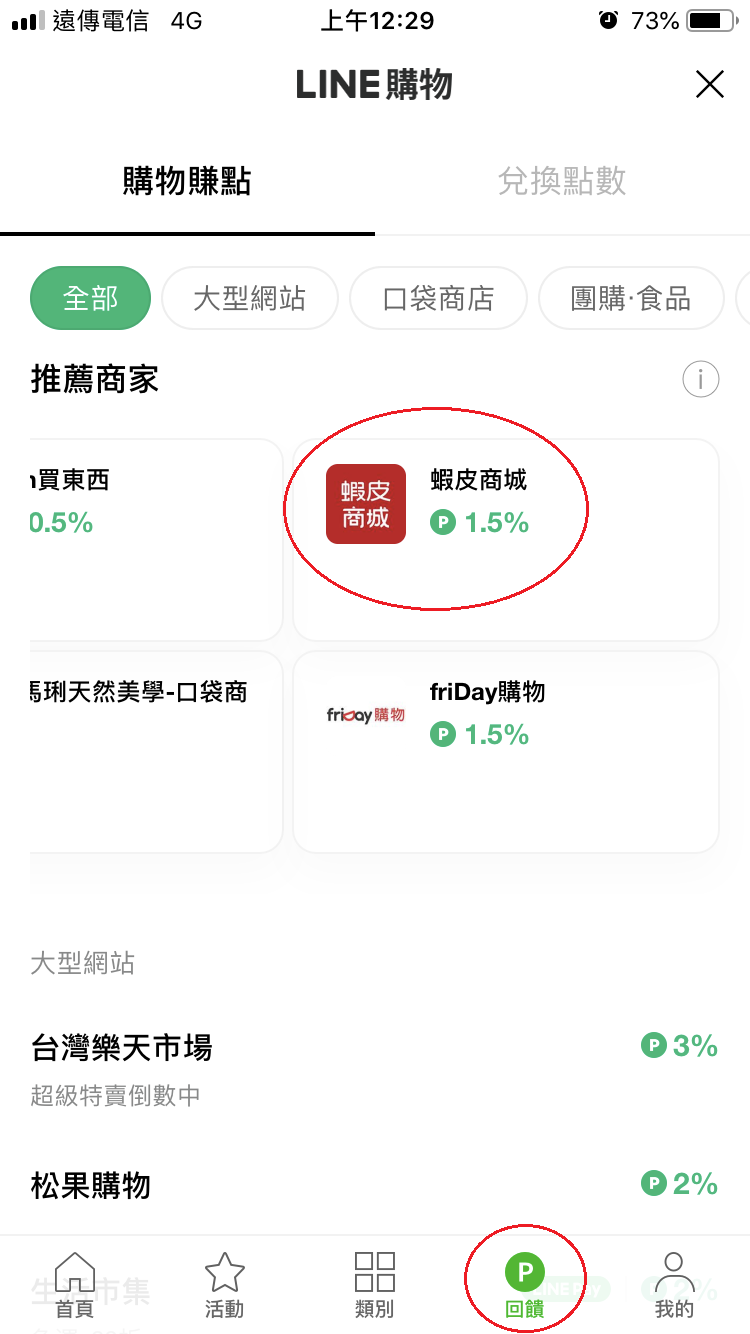Switch to the 兌換點數 tab
This screenshot has height=1334, width=750.
pyautogui.click(x=562, y=181)
